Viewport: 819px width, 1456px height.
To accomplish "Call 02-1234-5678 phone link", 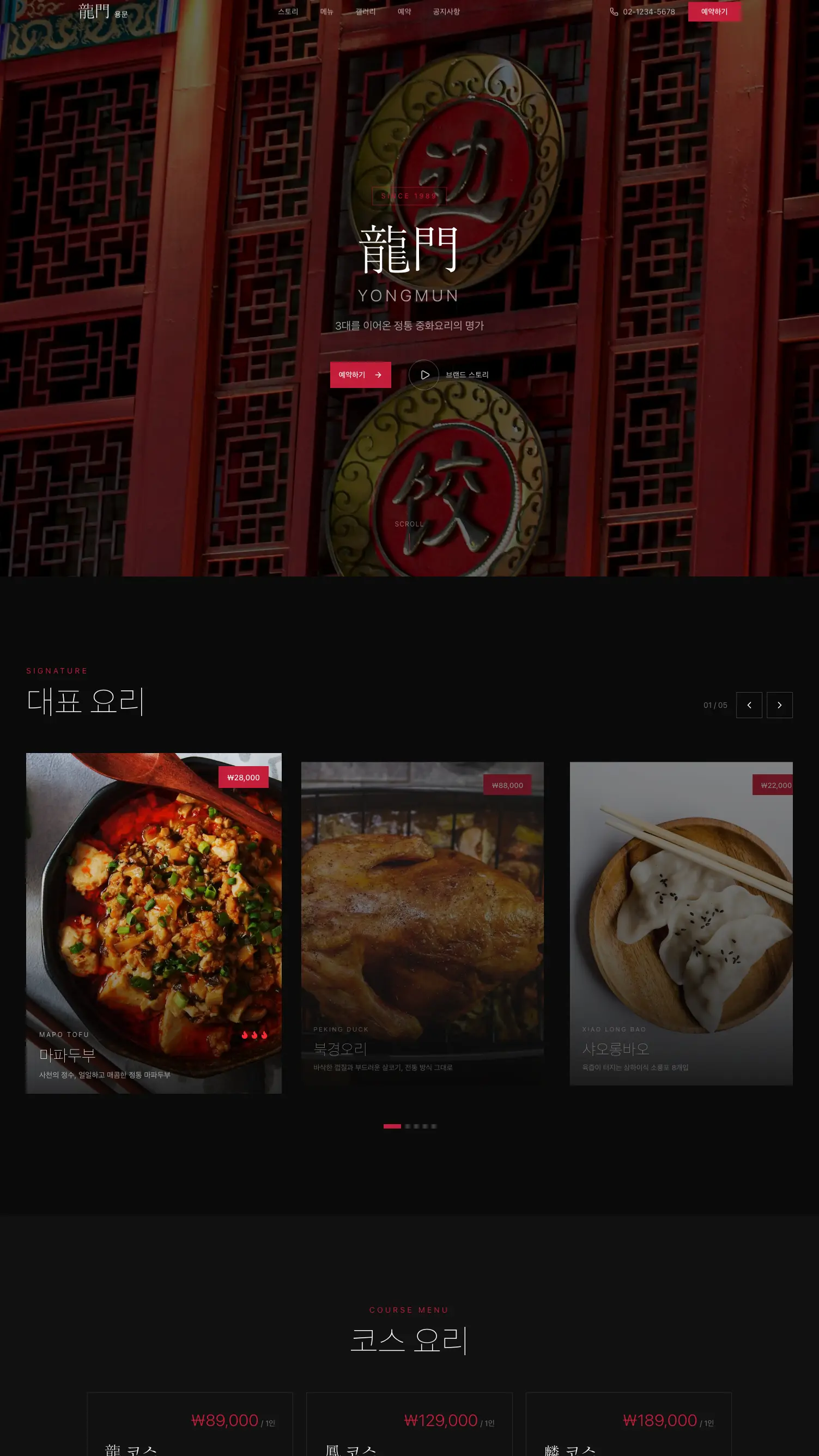I will (642, 12).
